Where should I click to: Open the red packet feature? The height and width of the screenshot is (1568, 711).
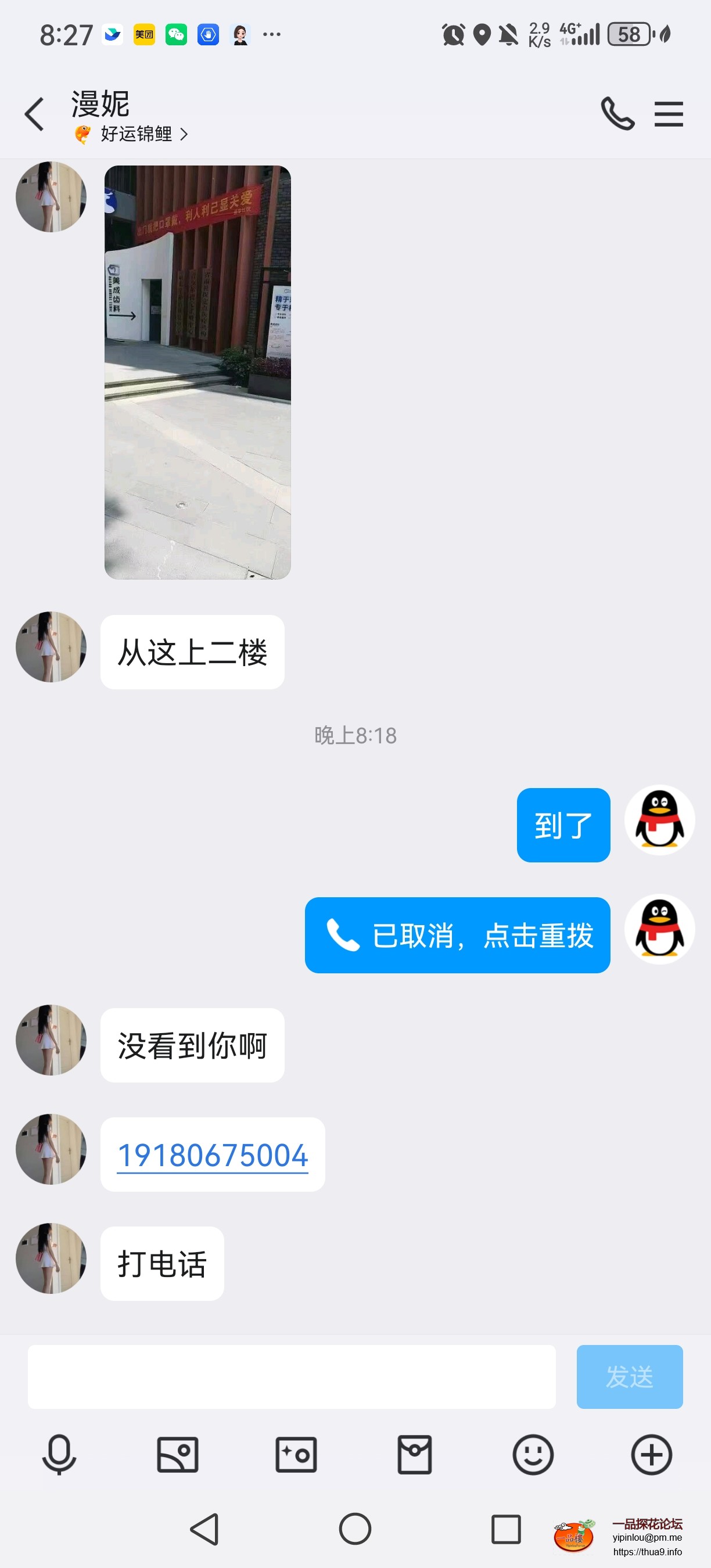click(x=415, y=1455)
